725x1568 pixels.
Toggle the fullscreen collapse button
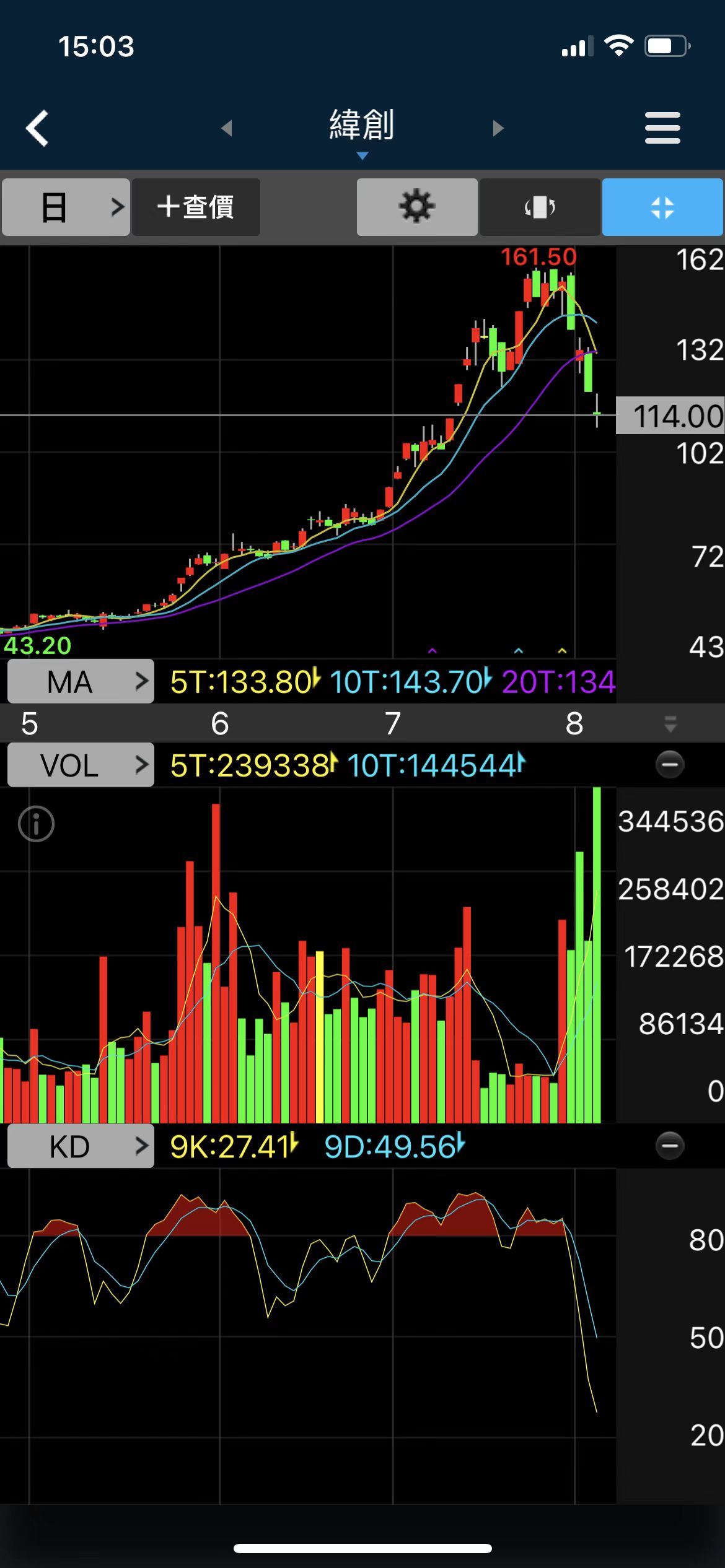[662, 207]
